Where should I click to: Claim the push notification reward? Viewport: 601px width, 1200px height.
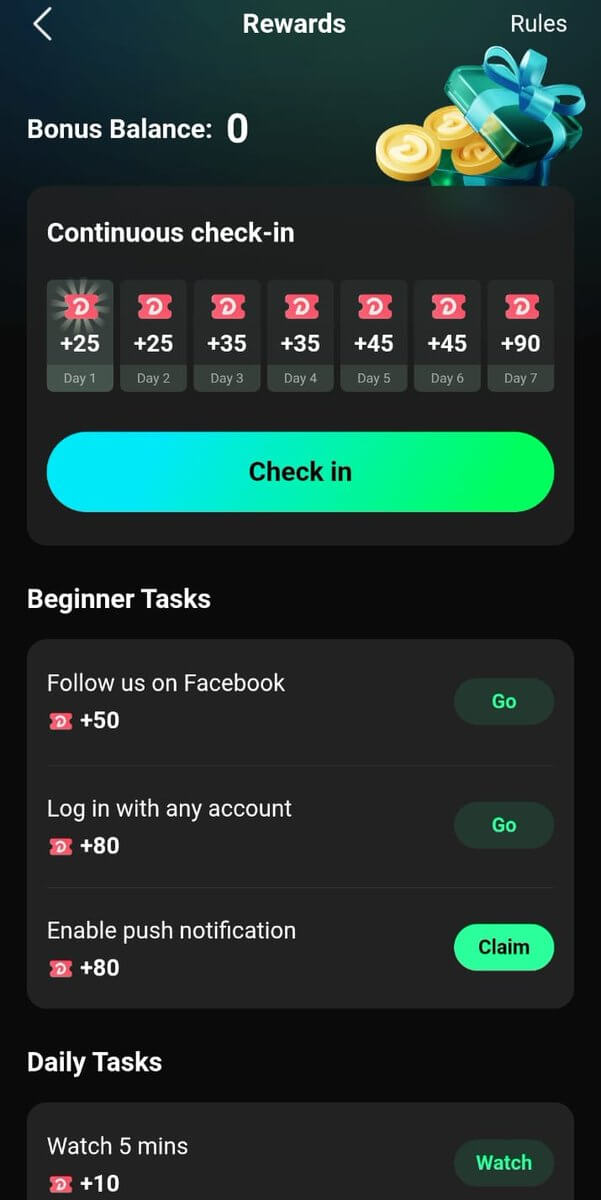pyautogui.click(x=504, y=947)
